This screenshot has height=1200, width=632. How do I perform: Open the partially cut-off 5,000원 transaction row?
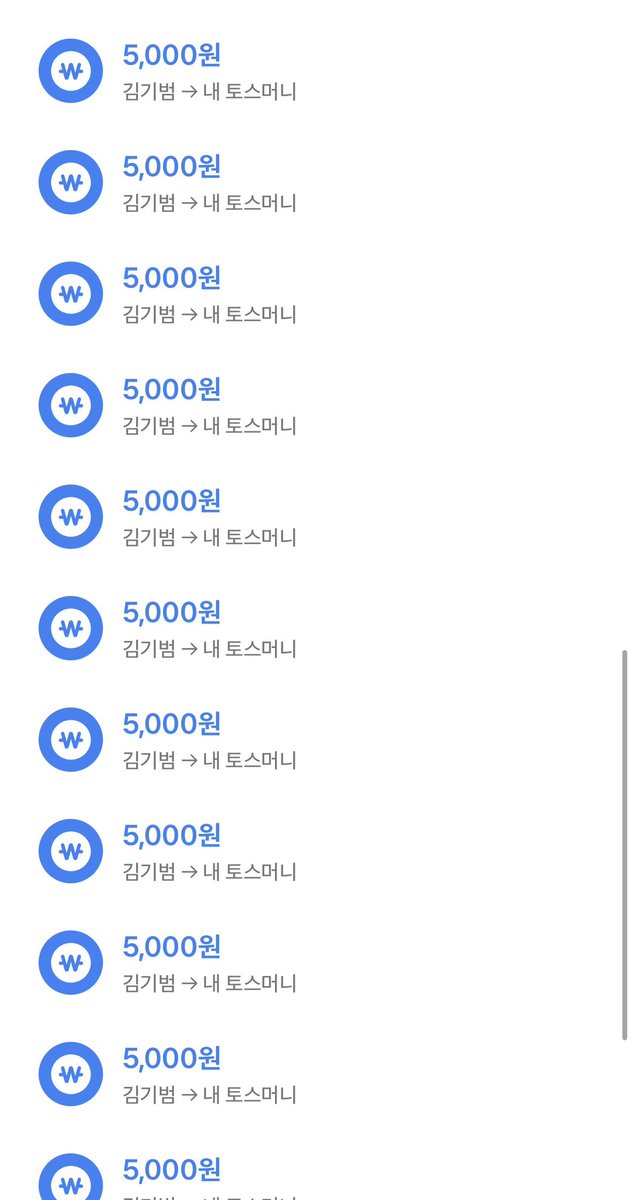316,1173
